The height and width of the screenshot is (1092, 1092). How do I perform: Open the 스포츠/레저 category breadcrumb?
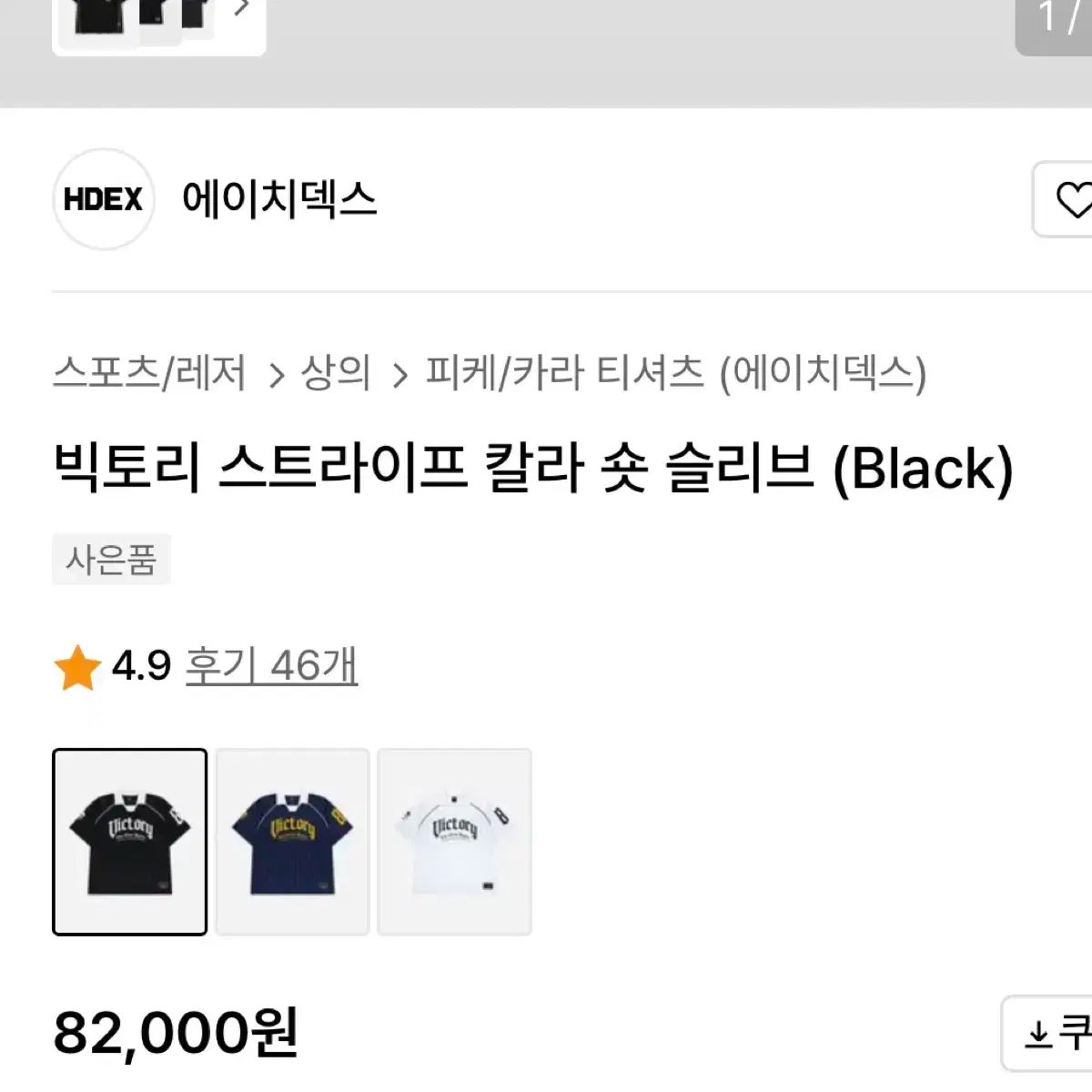pyautogui.click(x=149, y=373)
